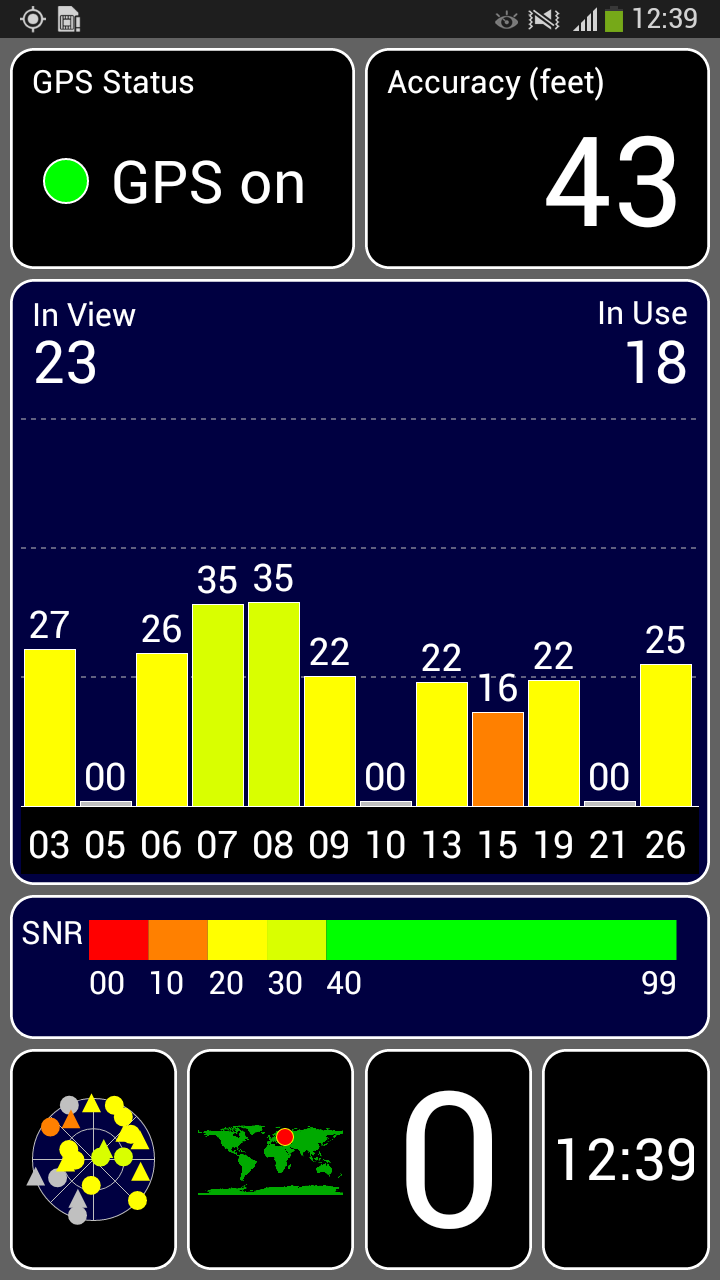This screenshot has height=1280, width=720.
Task: Open the world map location tile
Action: [270, 1159]
